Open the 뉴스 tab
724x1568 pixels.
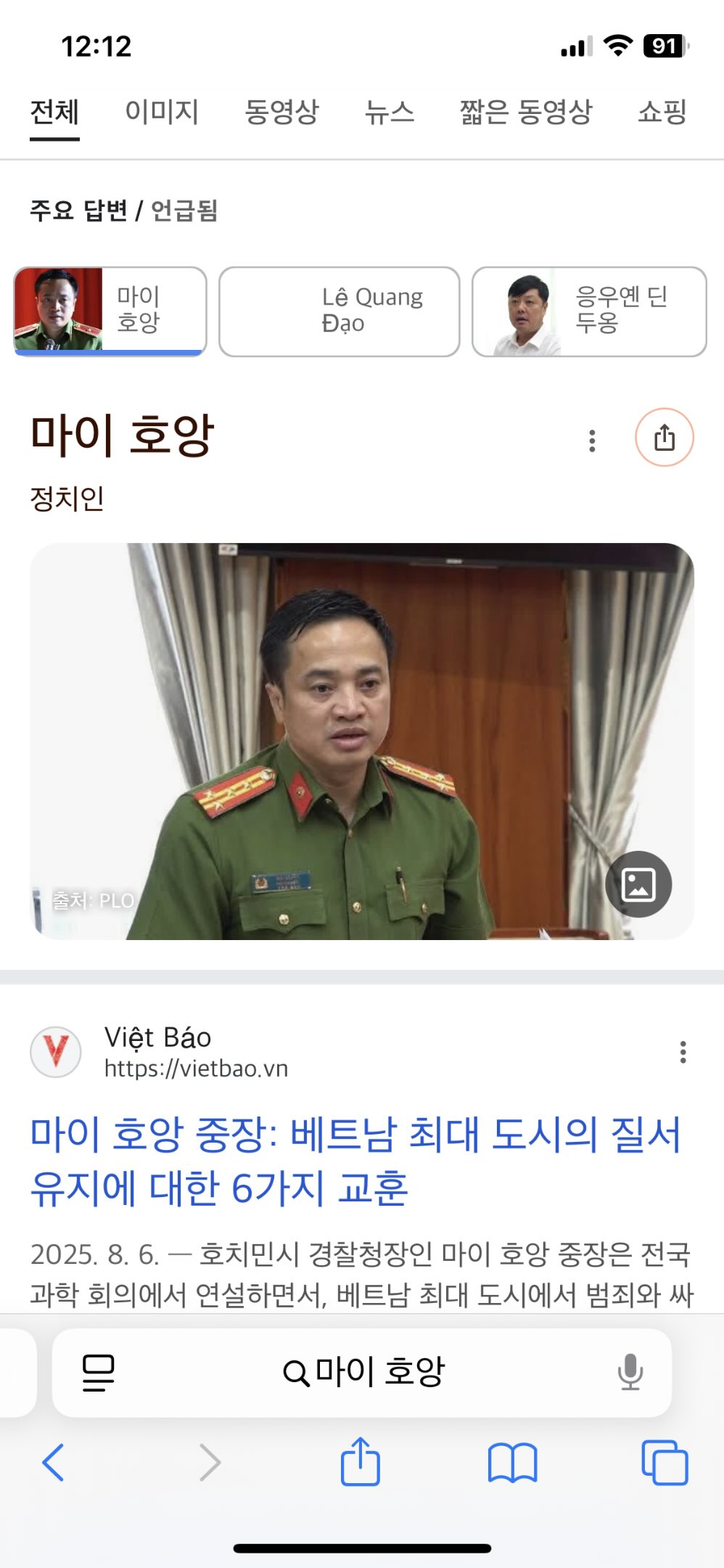click(x=390, y=113)
